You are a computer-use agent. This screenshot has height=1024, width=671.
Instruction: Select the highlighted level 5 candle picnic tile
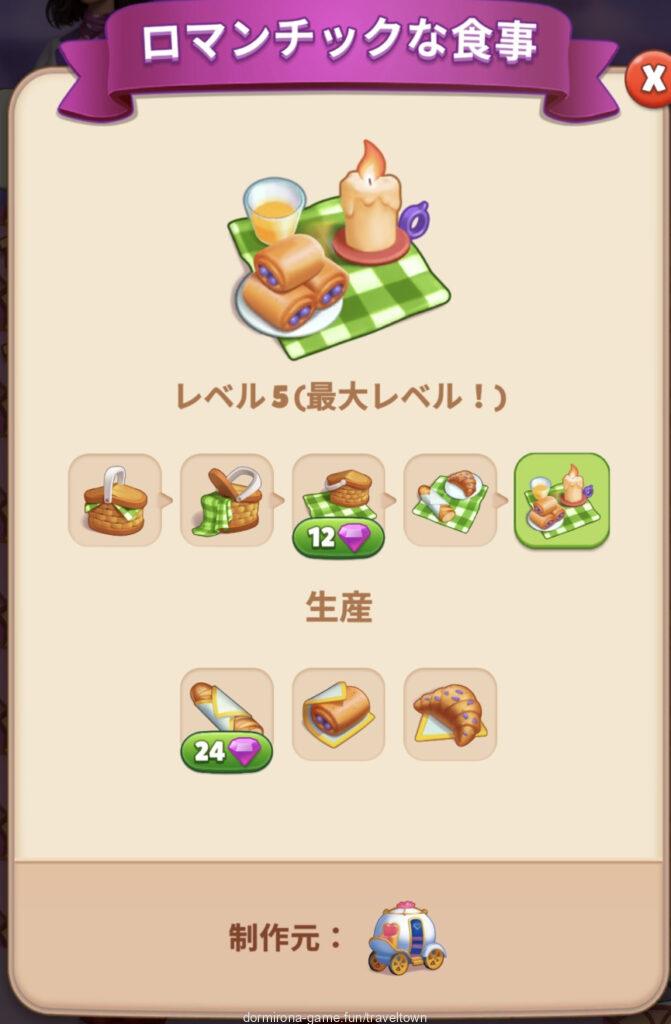tap(561, 499)
